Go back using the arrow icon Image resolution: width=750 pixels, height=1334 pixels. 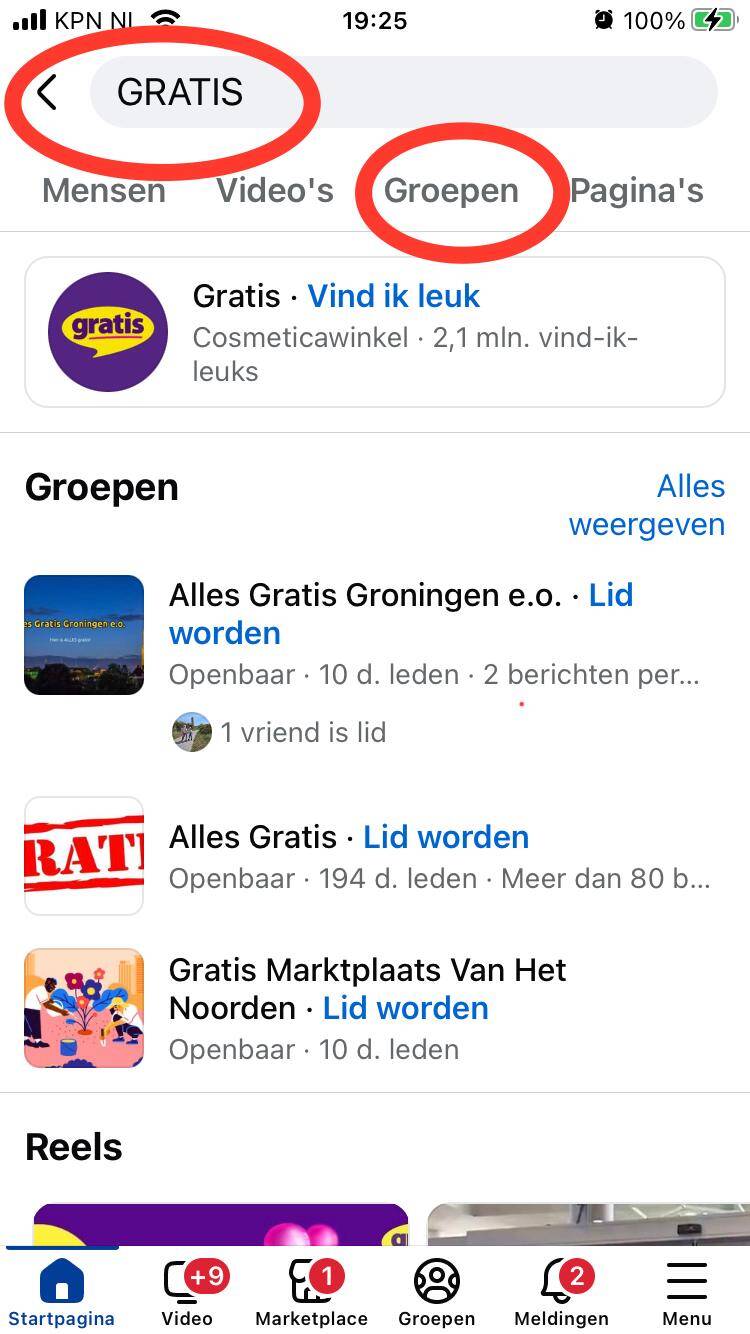coord(46,92)
